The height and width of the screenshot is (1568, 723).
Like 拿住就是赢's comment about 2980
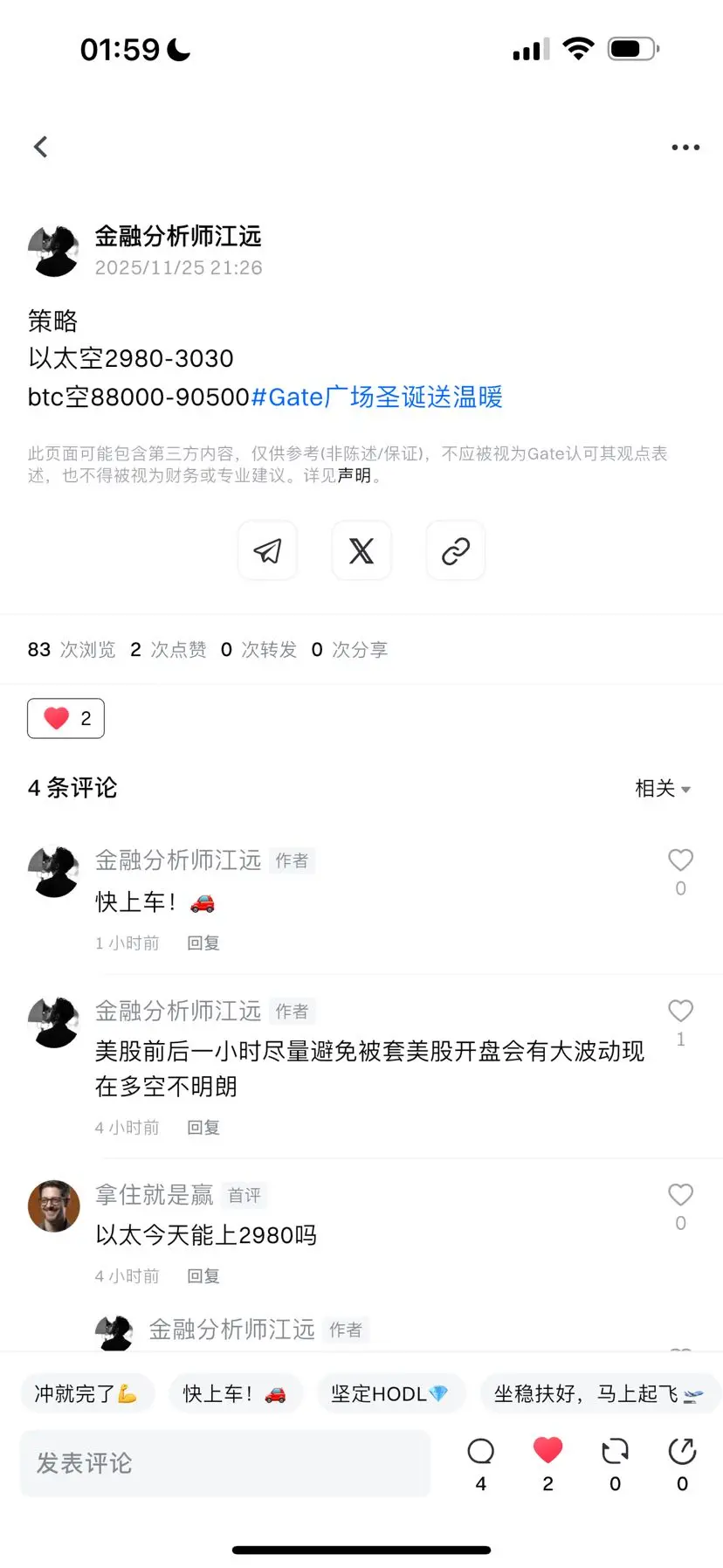680,1195
